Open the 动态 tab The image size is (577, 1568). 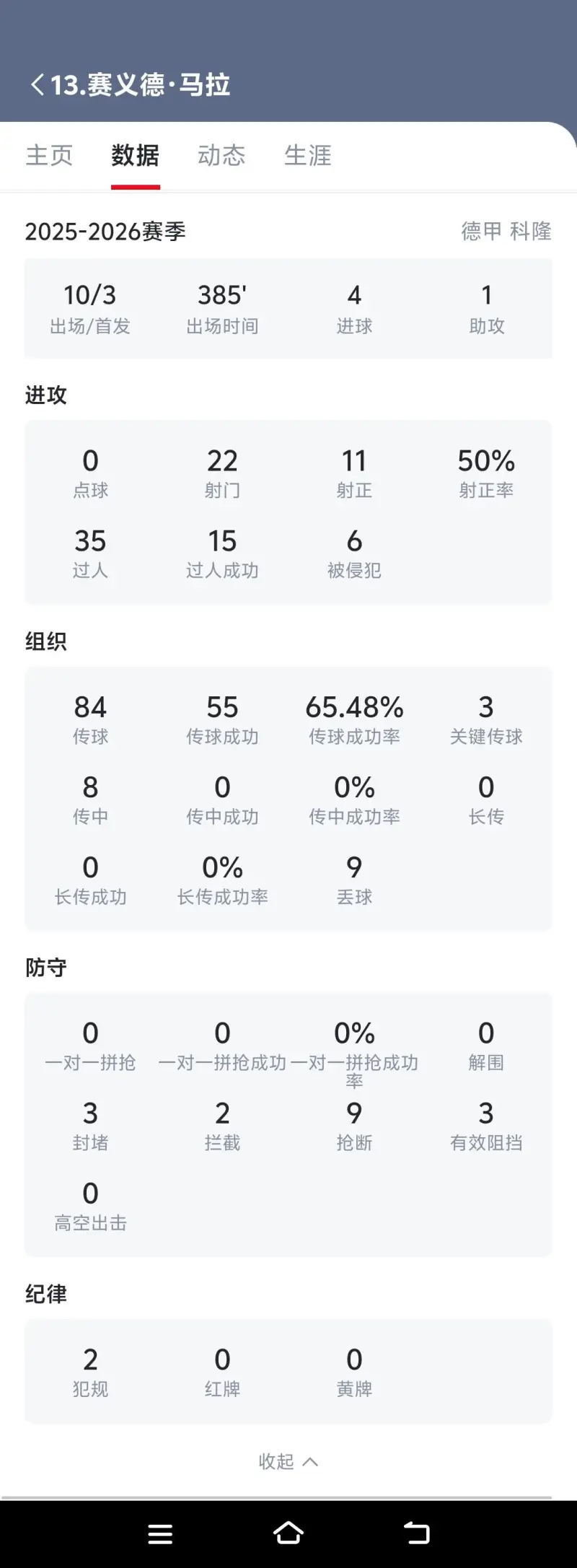[x=221, y=155]
